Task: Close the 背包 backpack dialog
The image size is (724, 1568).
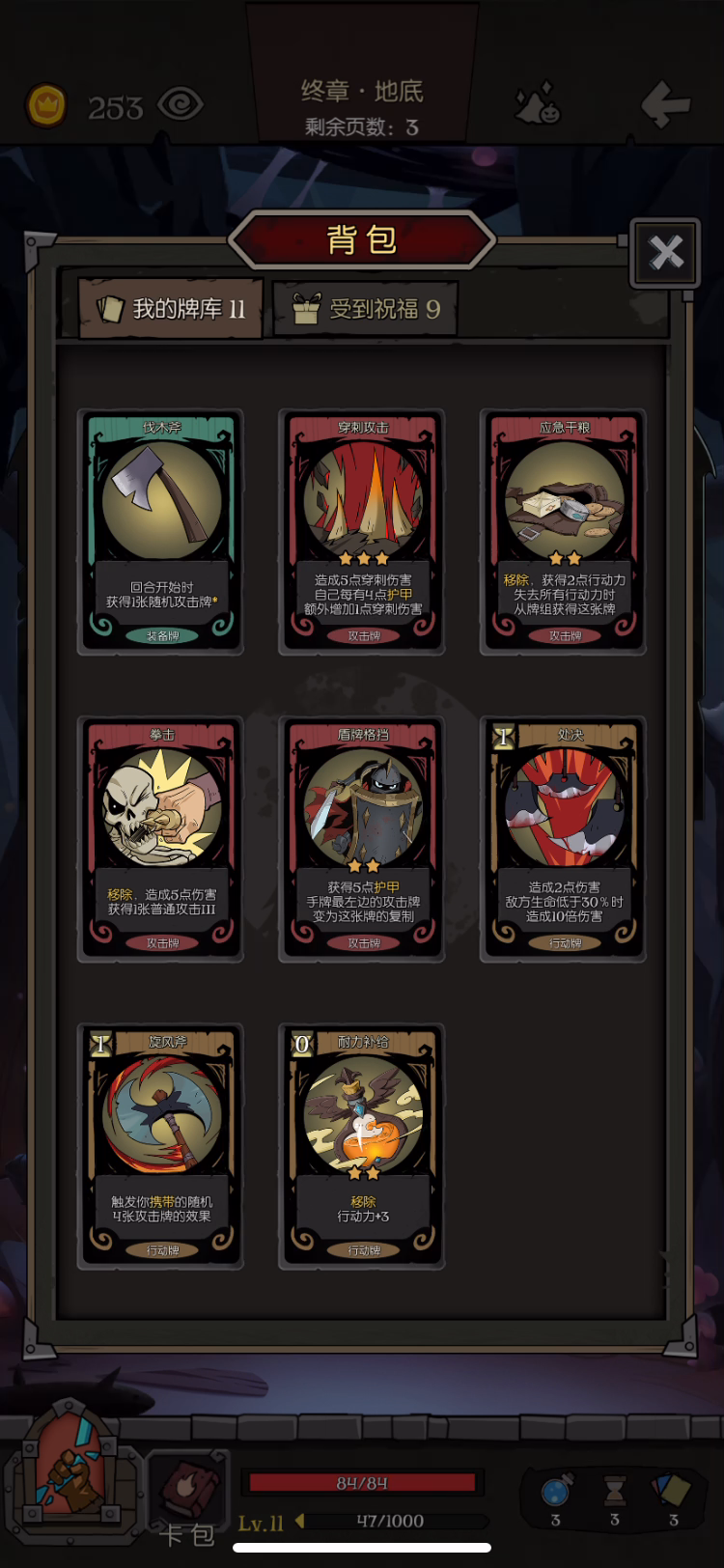Action: [665, 254]
